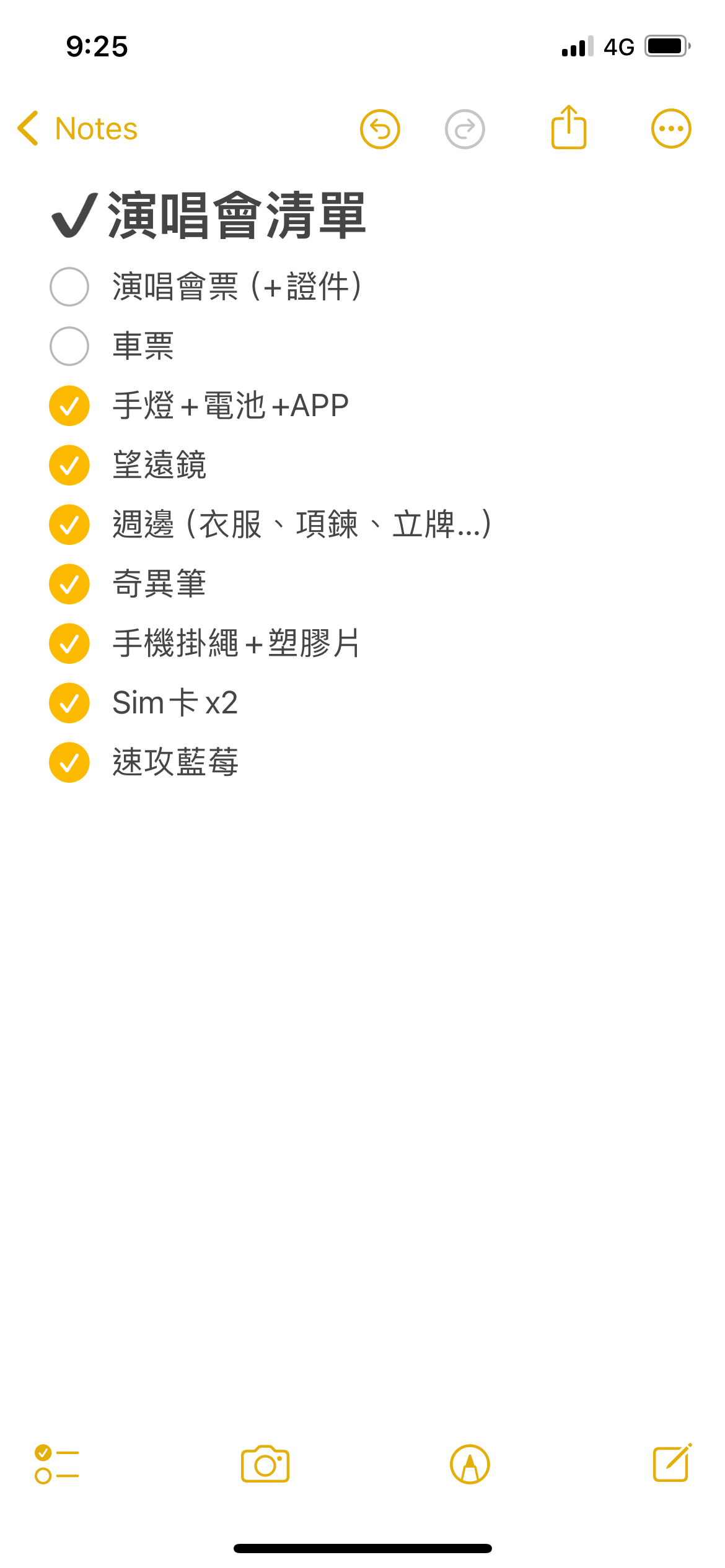Go back to Notes list
Image resolution: width=725 pixels, height=1568 pixels.
click(77, 129)
